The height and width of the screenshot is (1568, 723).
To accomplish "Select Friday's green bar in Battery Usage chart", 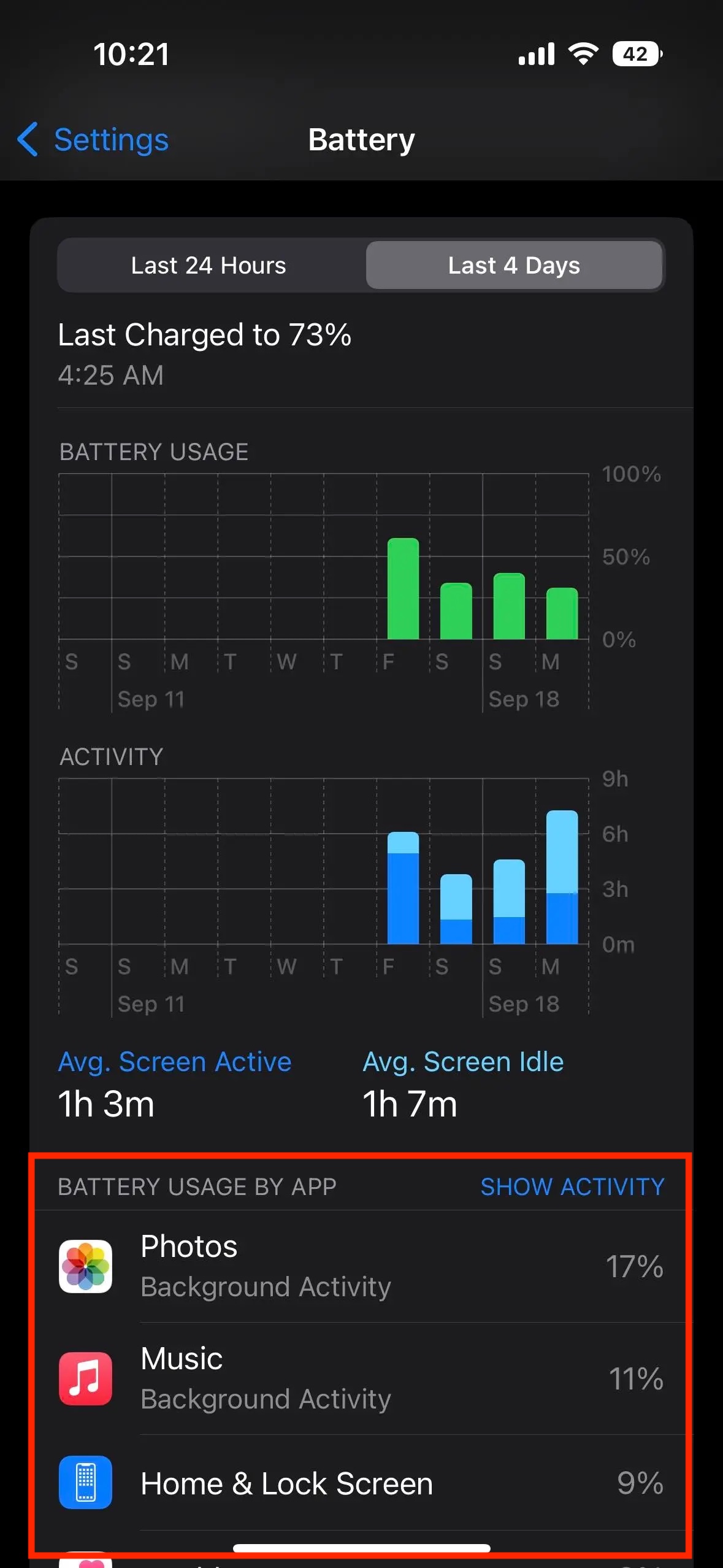I will (403, 589).
